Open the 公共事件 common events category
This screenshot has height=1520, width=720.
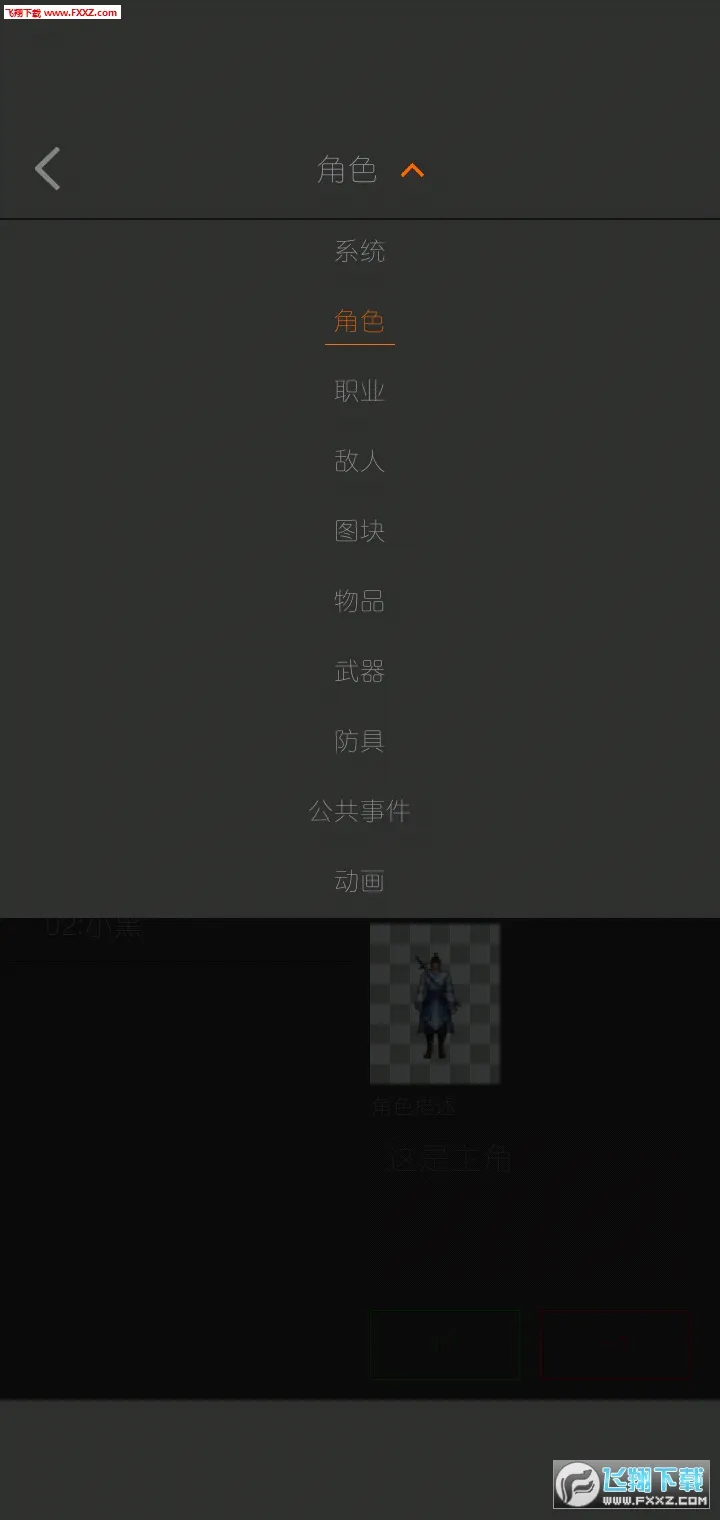pos(360,811)
